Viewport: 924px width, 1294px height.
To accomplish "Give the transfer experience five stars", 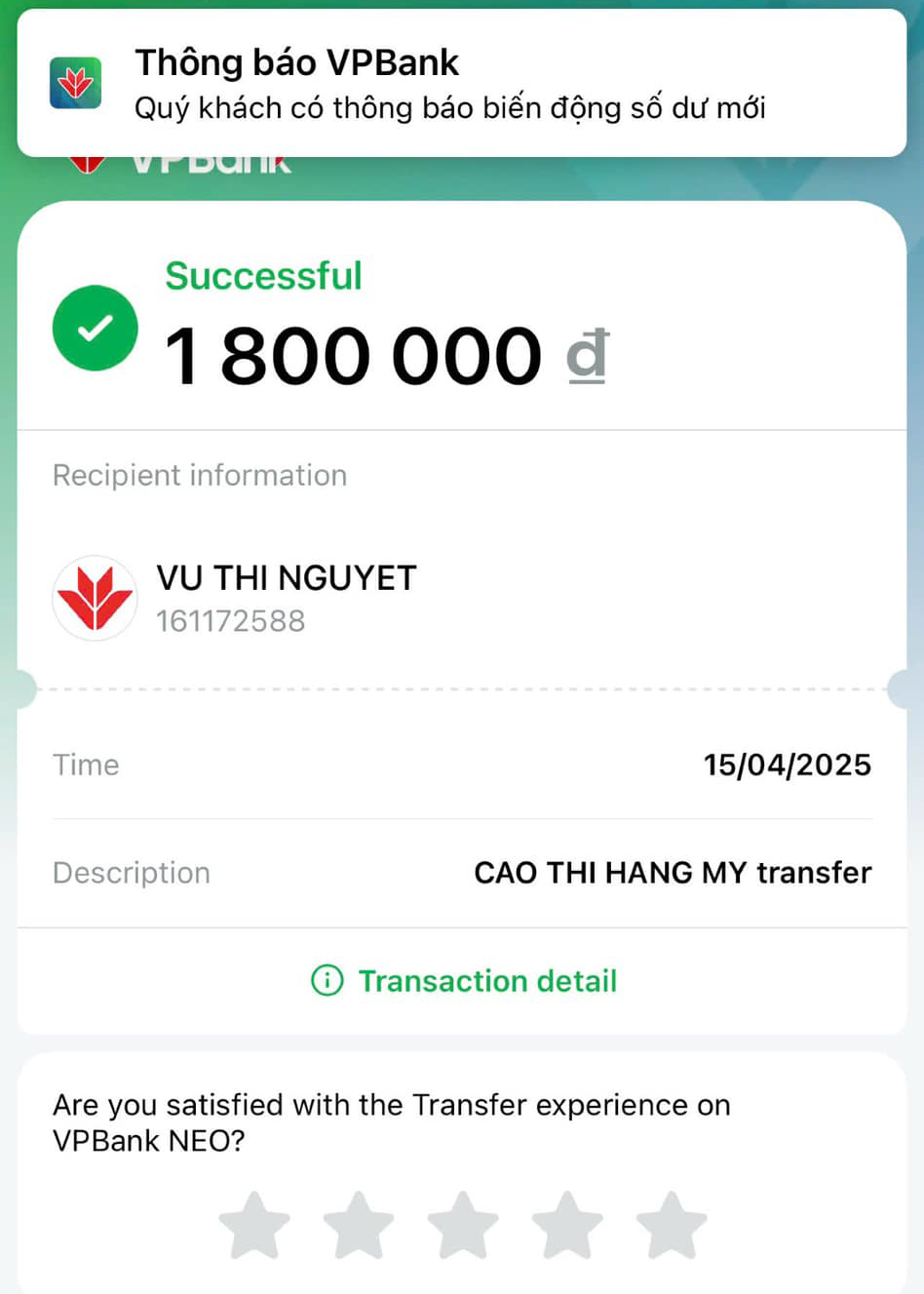I will click(672, 1226).
